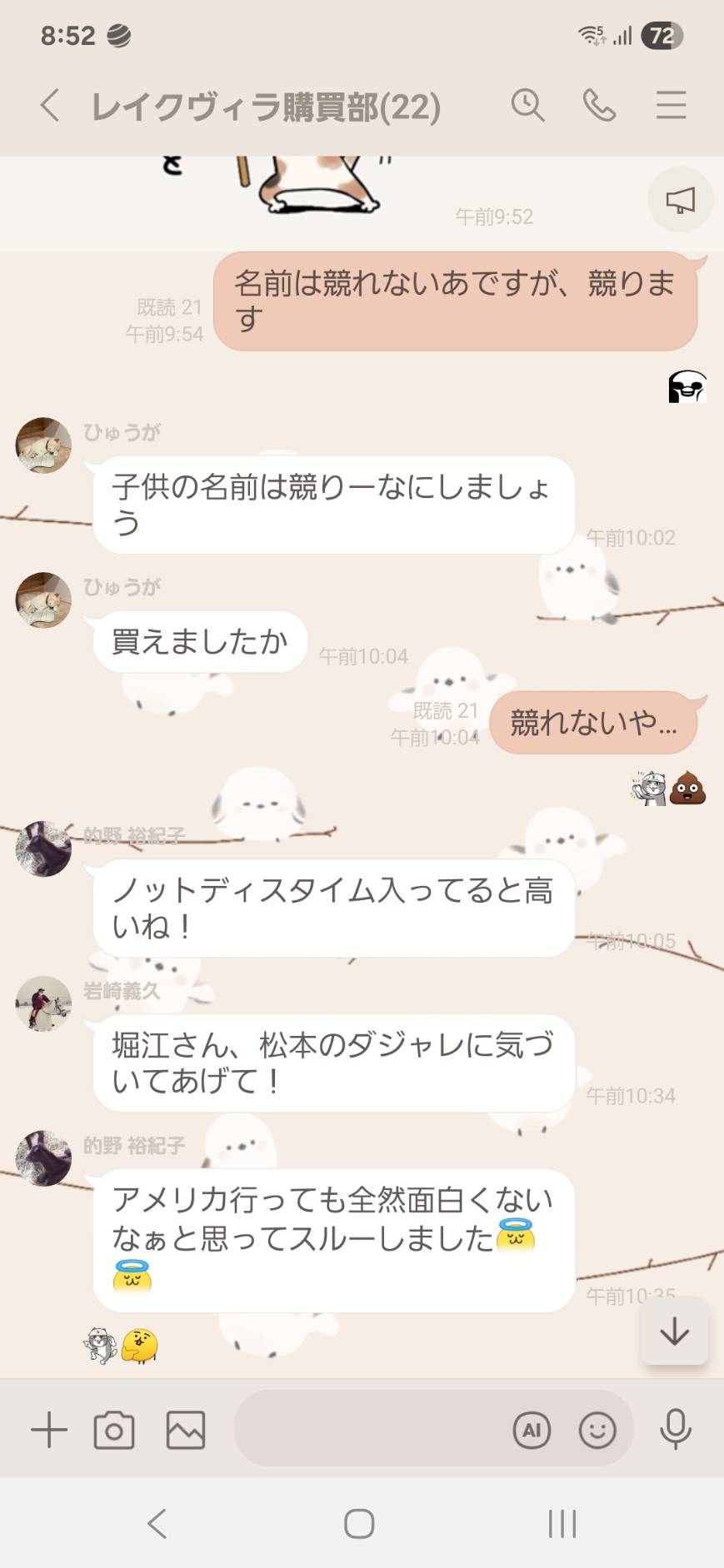The height and width of the screenshot is (1568, 724).
Task: Go back to the chat list
Action: click(x=47, y=107)
